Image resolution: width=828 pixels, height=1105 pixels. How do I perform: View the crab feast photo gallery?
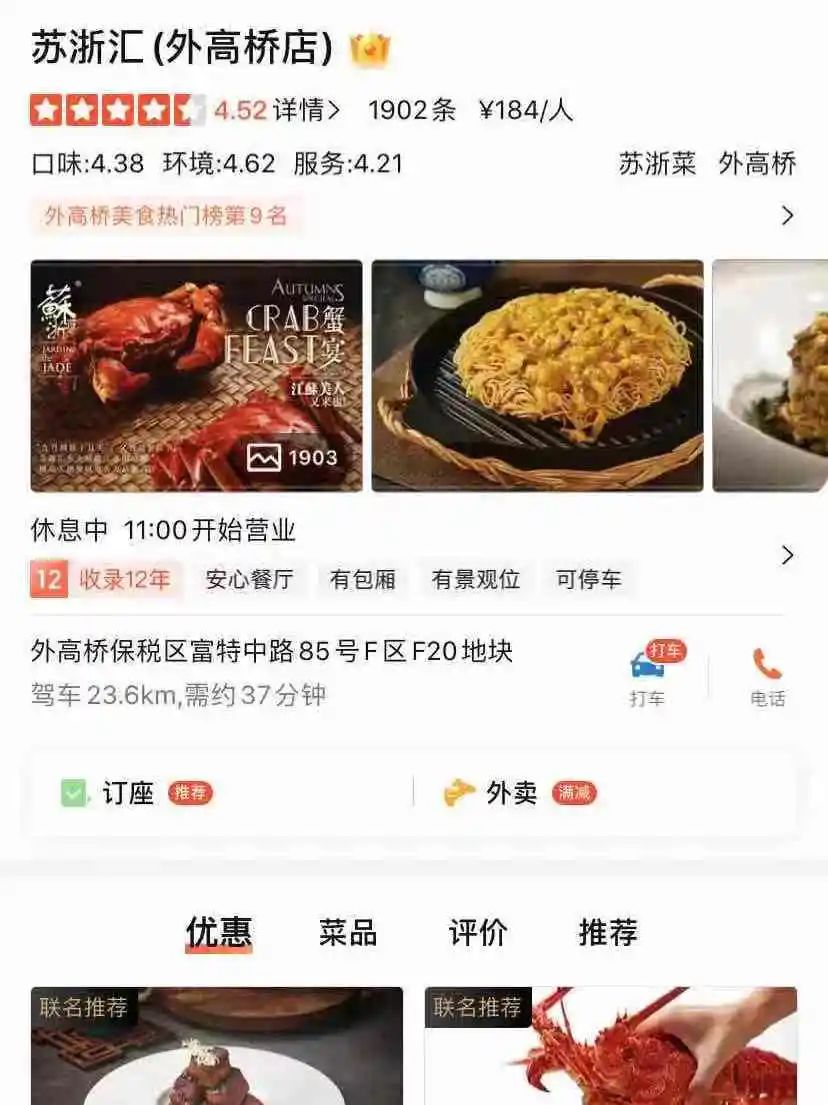coord(196,376)
